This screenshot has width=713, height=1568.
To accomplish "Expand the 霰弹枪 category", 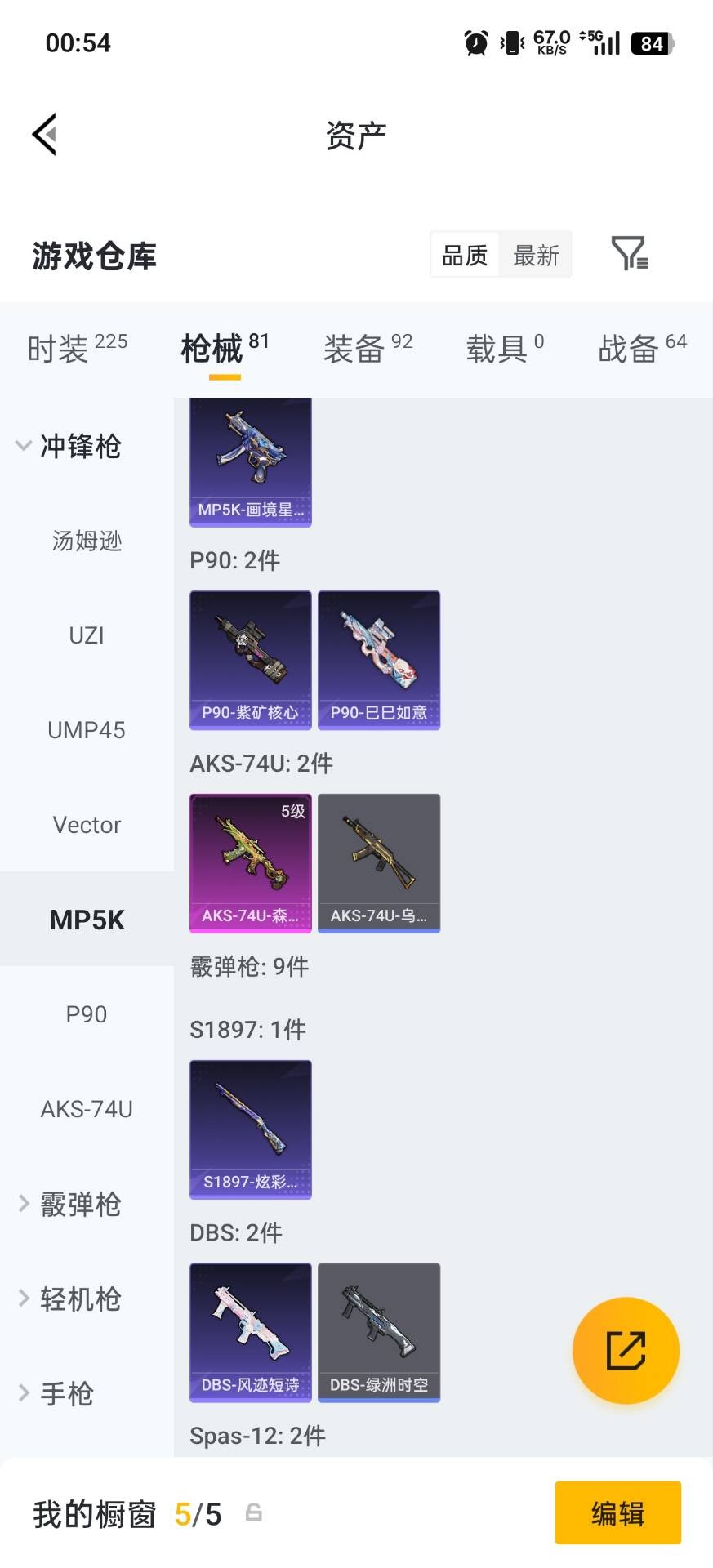I will (x=79, y=1204).
